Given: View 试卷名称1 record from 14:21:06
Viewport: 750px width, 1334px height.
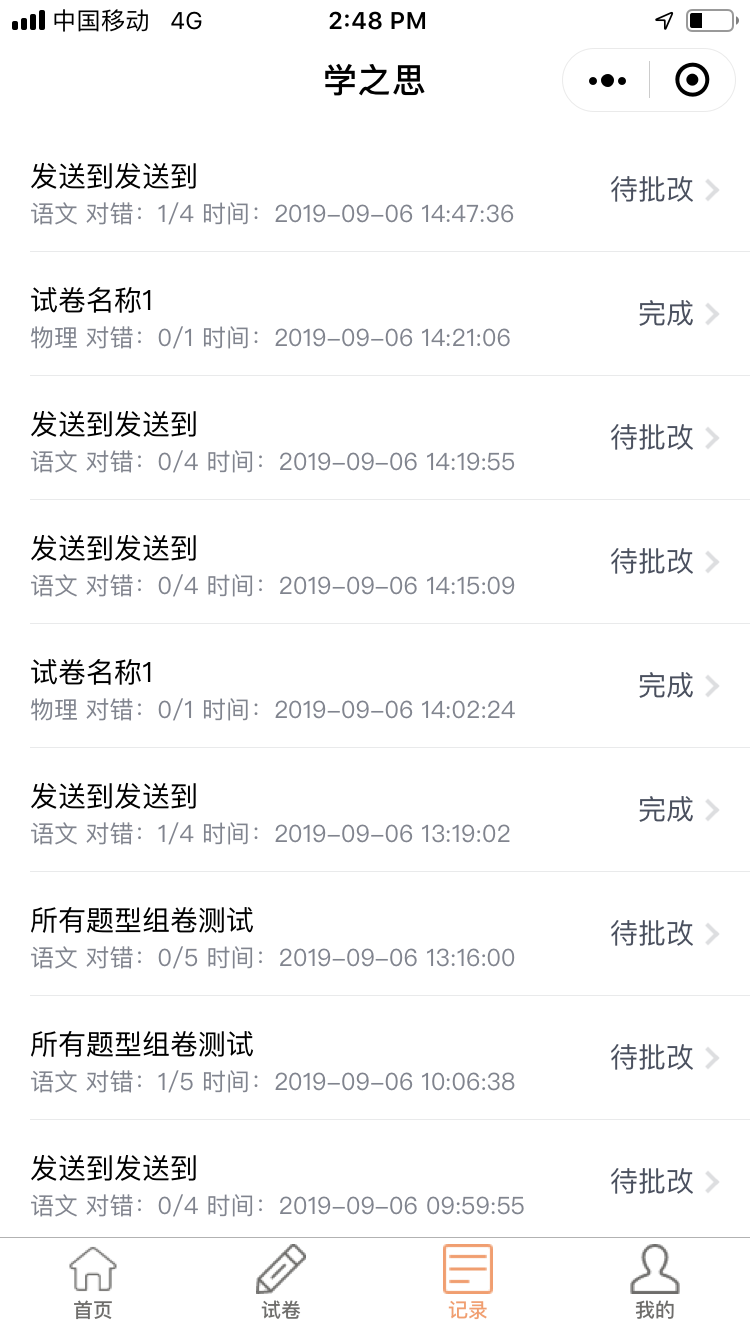Looking at the screenshot, I should pos(375,314).
